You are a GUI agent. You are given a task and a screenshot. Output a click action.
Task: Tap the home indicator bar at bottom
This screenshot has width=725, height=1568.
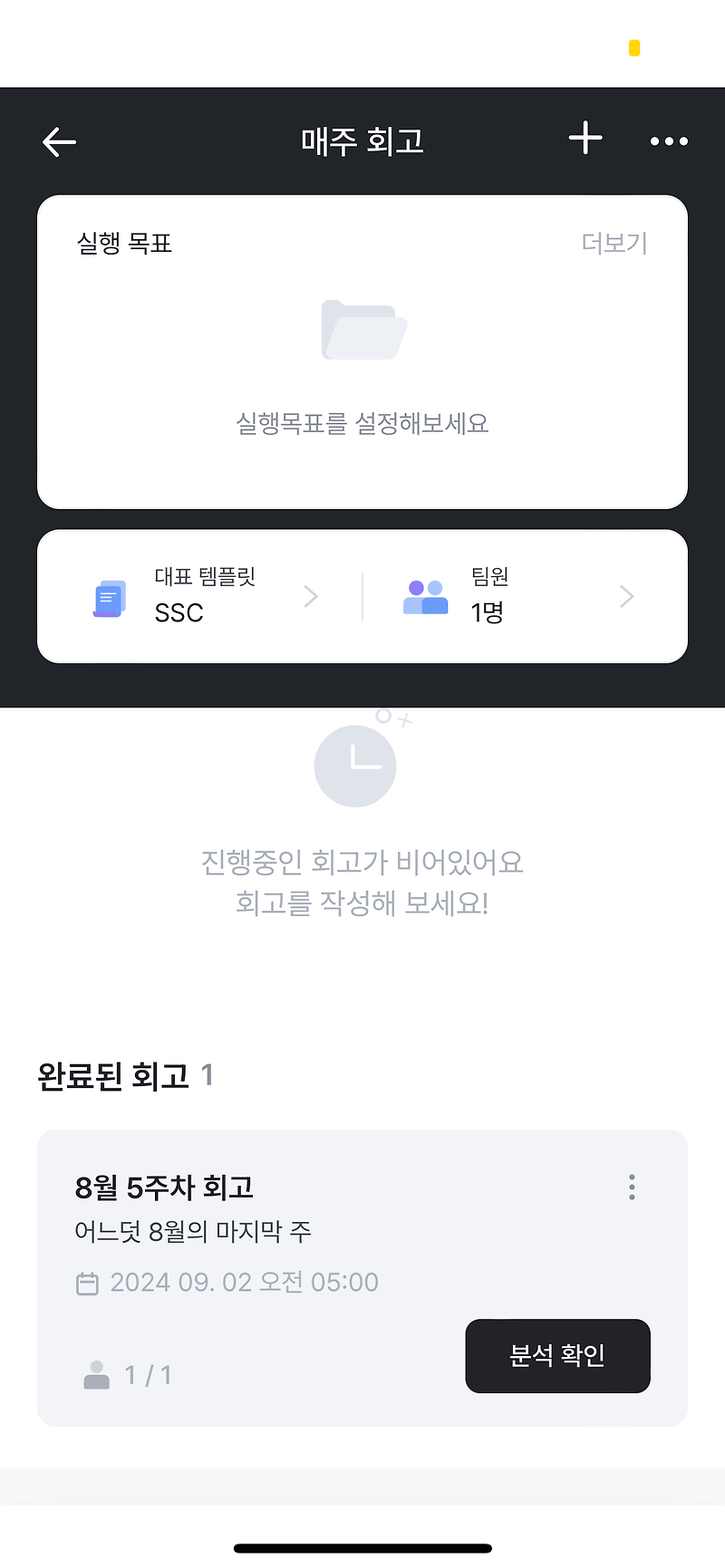pyautogui.click(x=362, y=1548)
